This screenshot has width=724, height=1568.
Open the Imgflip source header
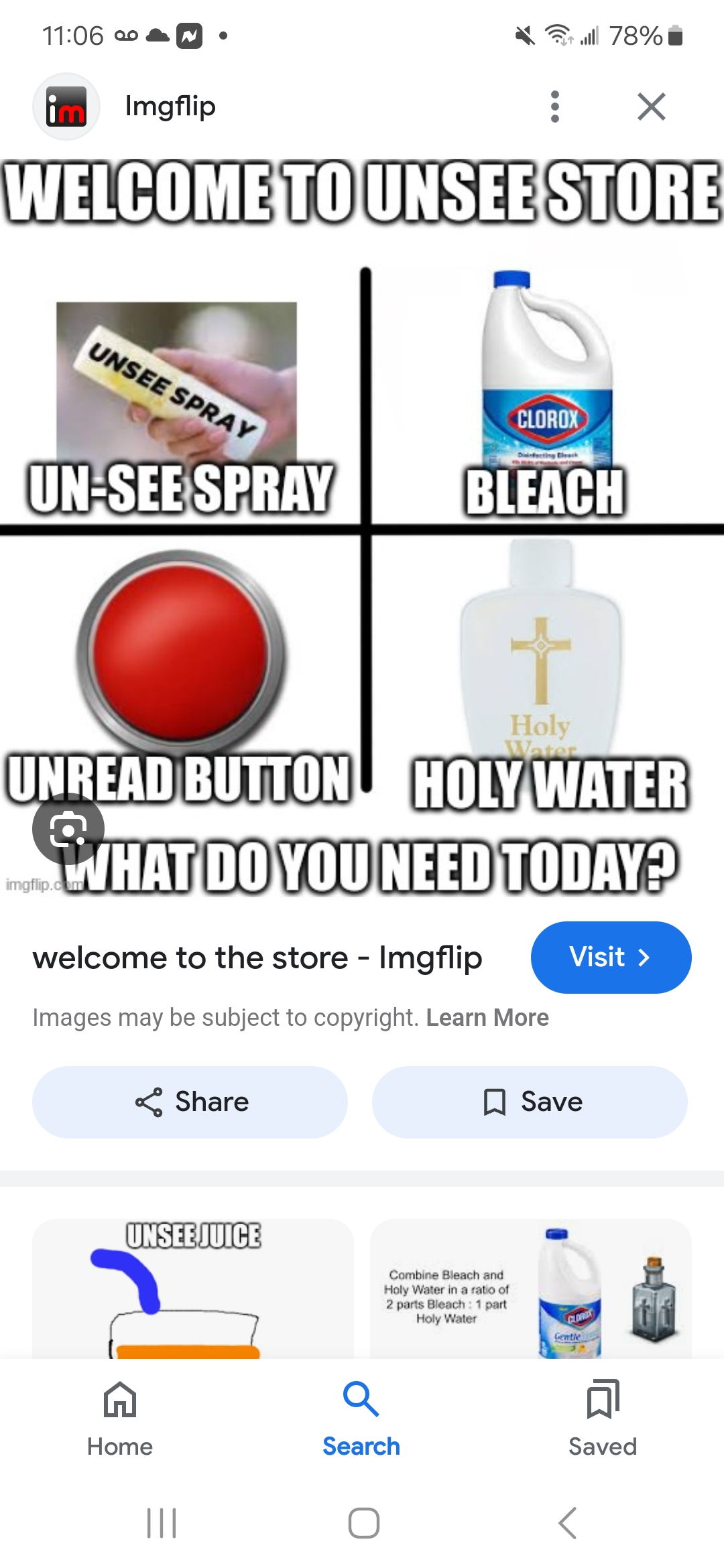pyautogui.click(x=170, y=107)
